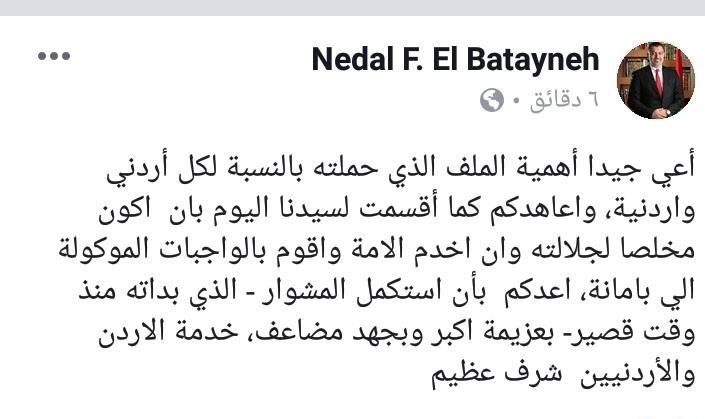Viewport: 705px width, 419px height.
Task: Tap Nedal F. El Batayneh's profile picture
Action: point(657,81)
